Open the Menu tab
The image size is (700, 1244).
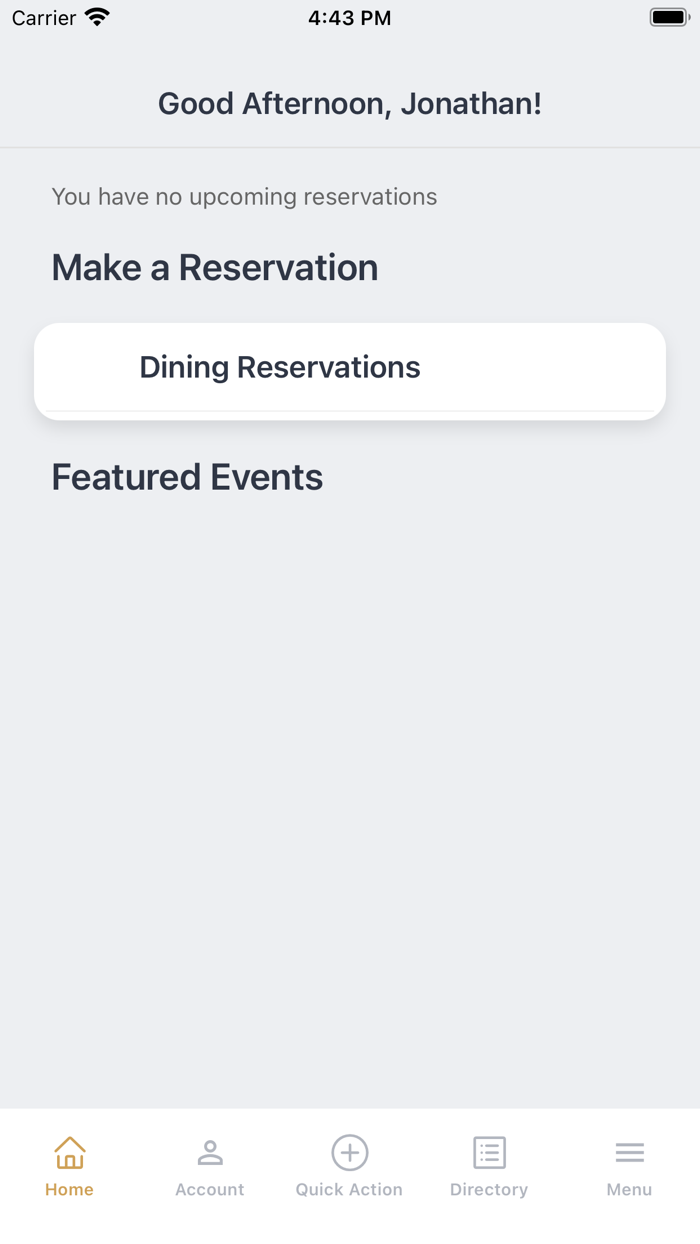point(629,1166)
